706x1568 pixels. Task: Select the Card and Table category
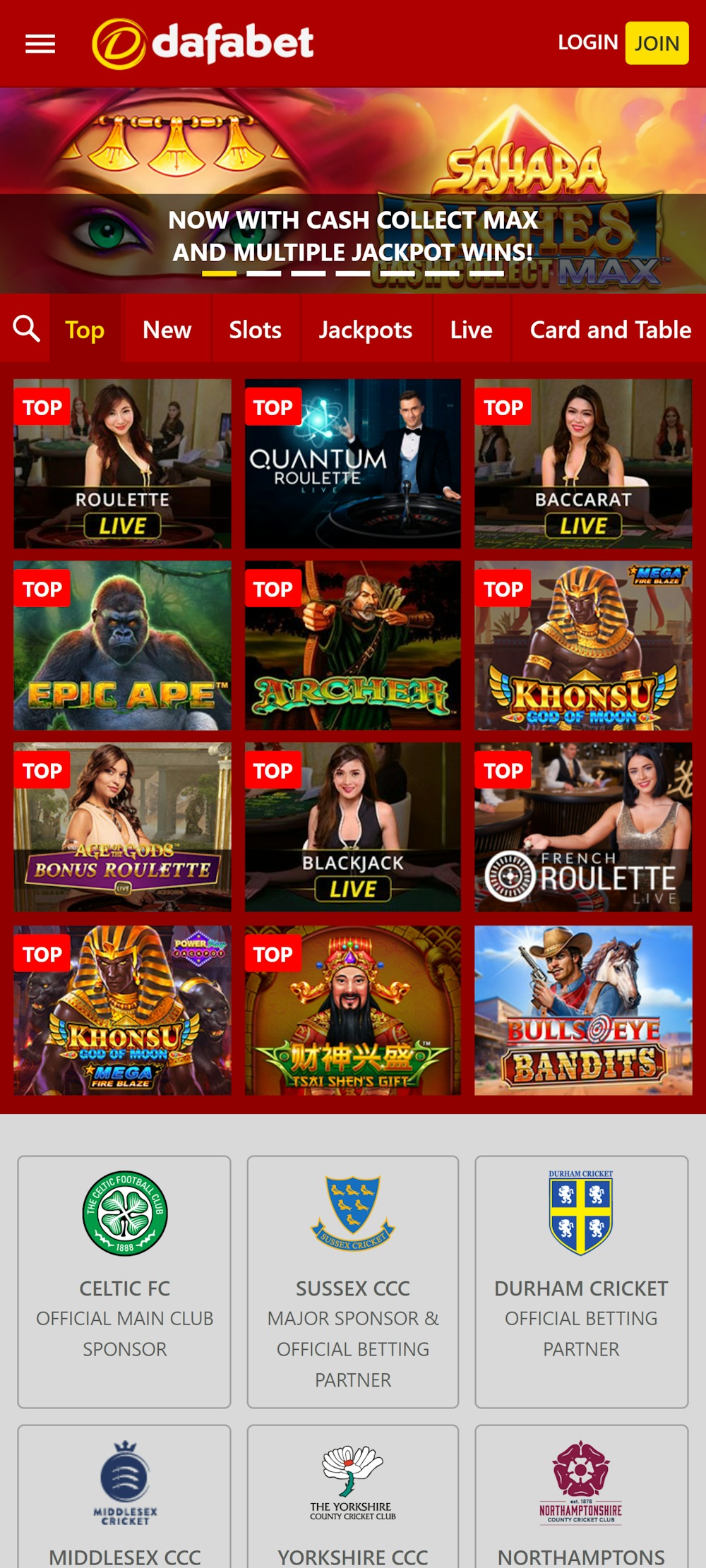point(610,329)
